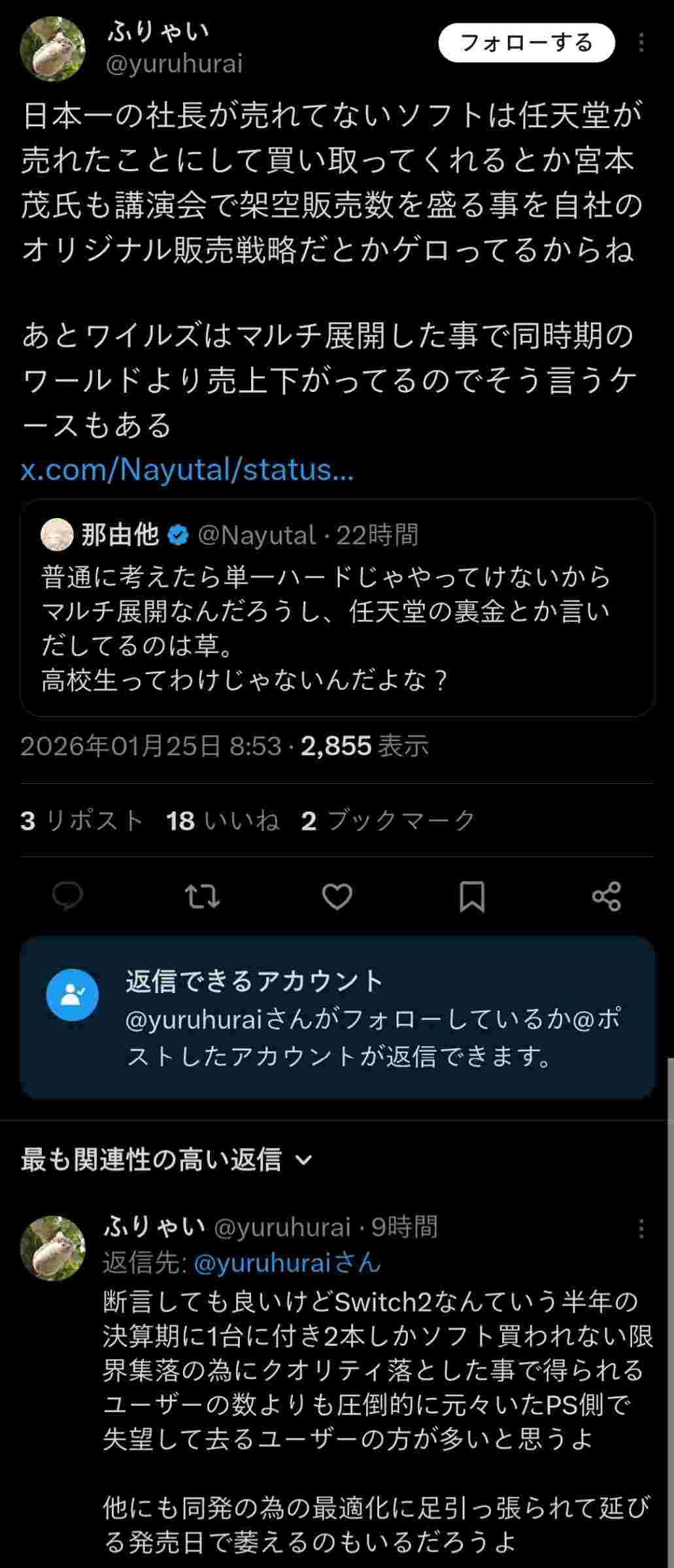Screen dimensions: 674x1568
Task: View the 18 いいね list
Action: click(x=223, y=821)
